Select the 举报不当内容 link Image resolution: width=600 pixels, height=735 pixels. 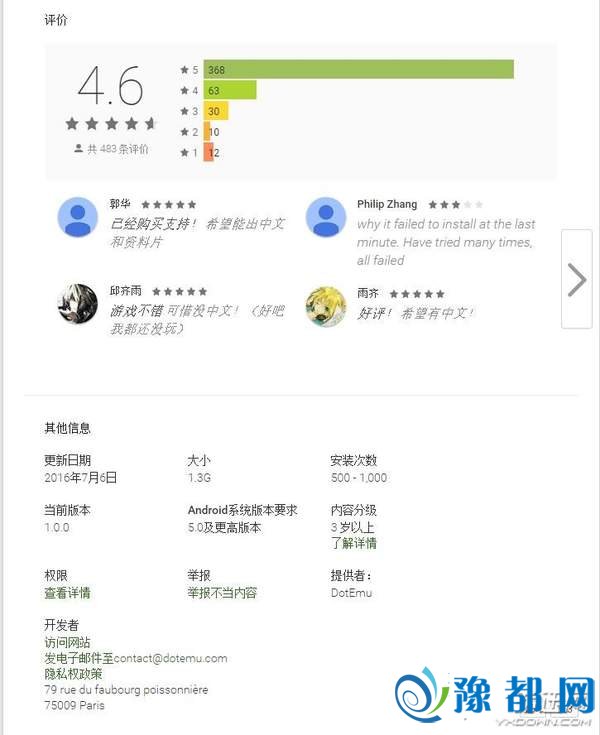pyautogui.click(x=222, y=593)
